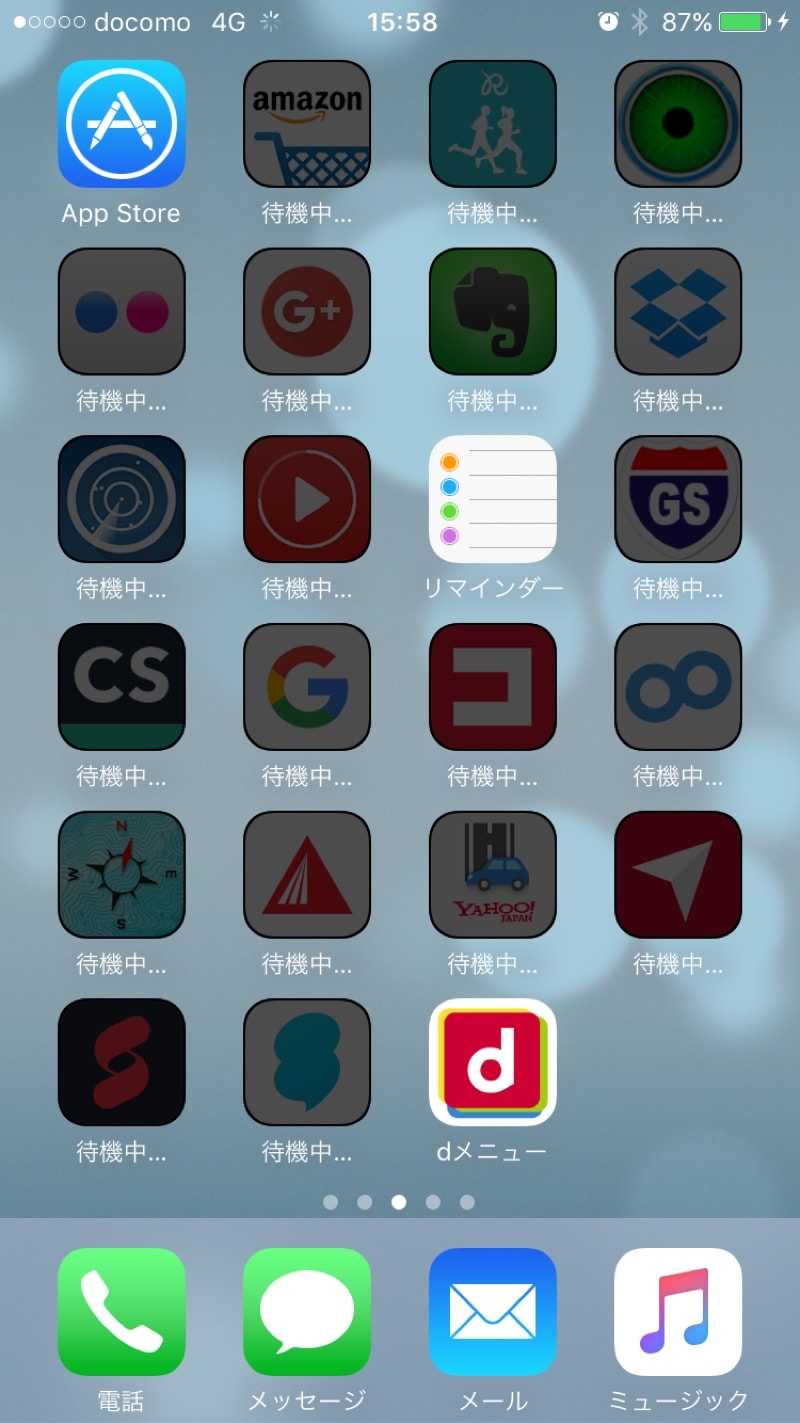
Task: Open the App Store
Action: coord(121,123)
